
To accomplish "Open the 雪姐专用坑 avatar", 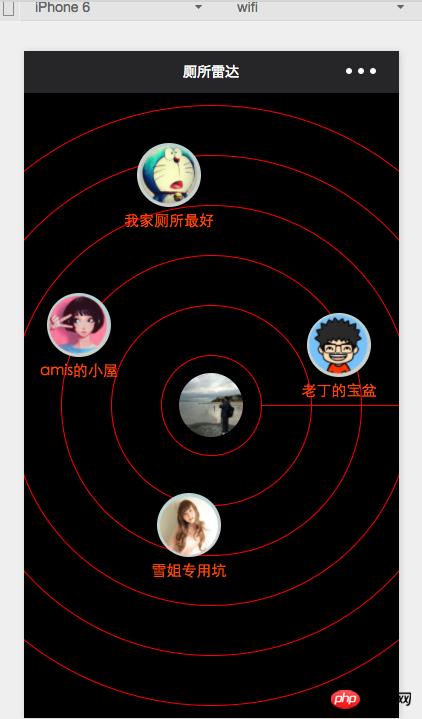I will pos(189,525).
